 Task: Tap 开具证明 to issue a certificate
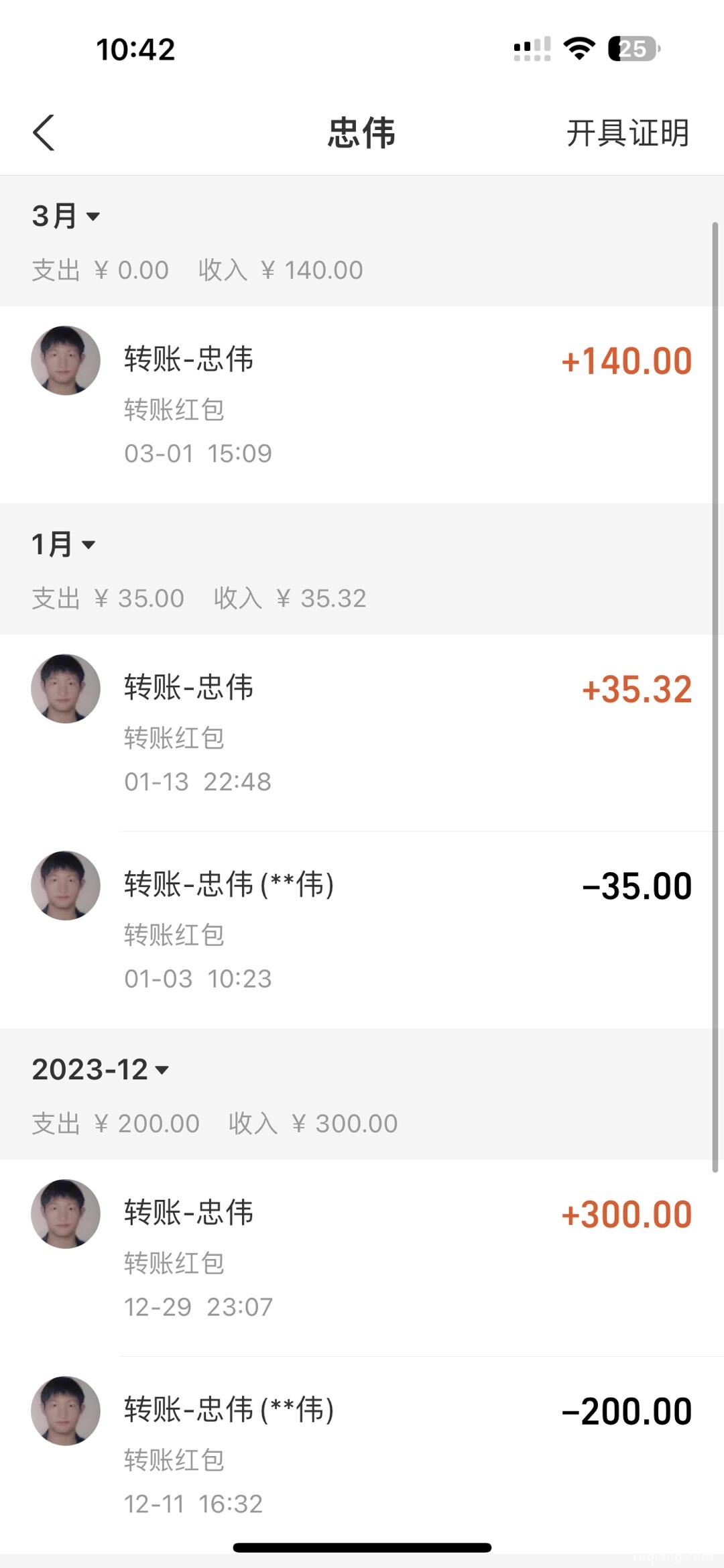click(627, 133)
